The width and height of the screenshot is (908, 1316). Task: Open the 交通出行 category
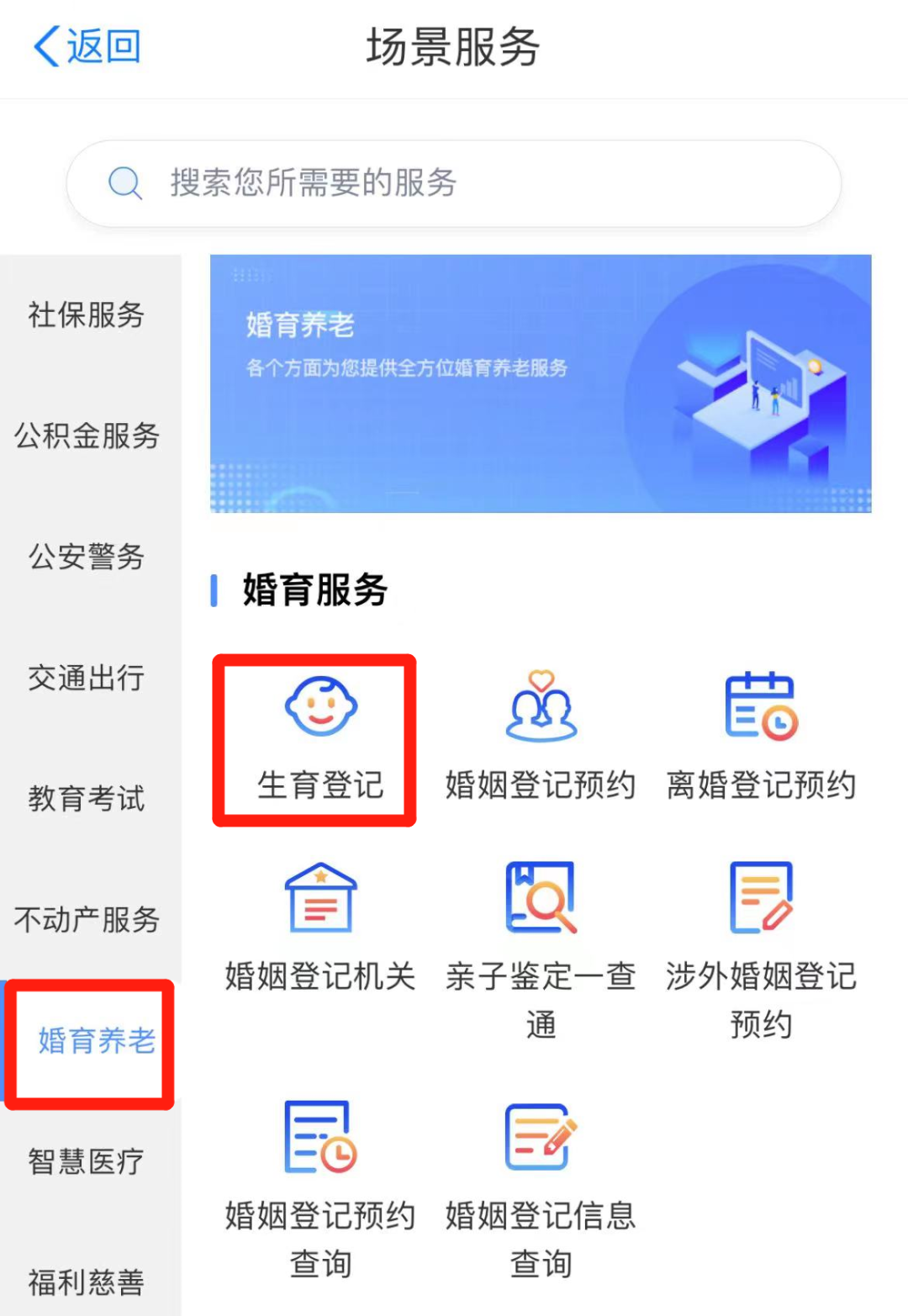click(x=87, y=678)
